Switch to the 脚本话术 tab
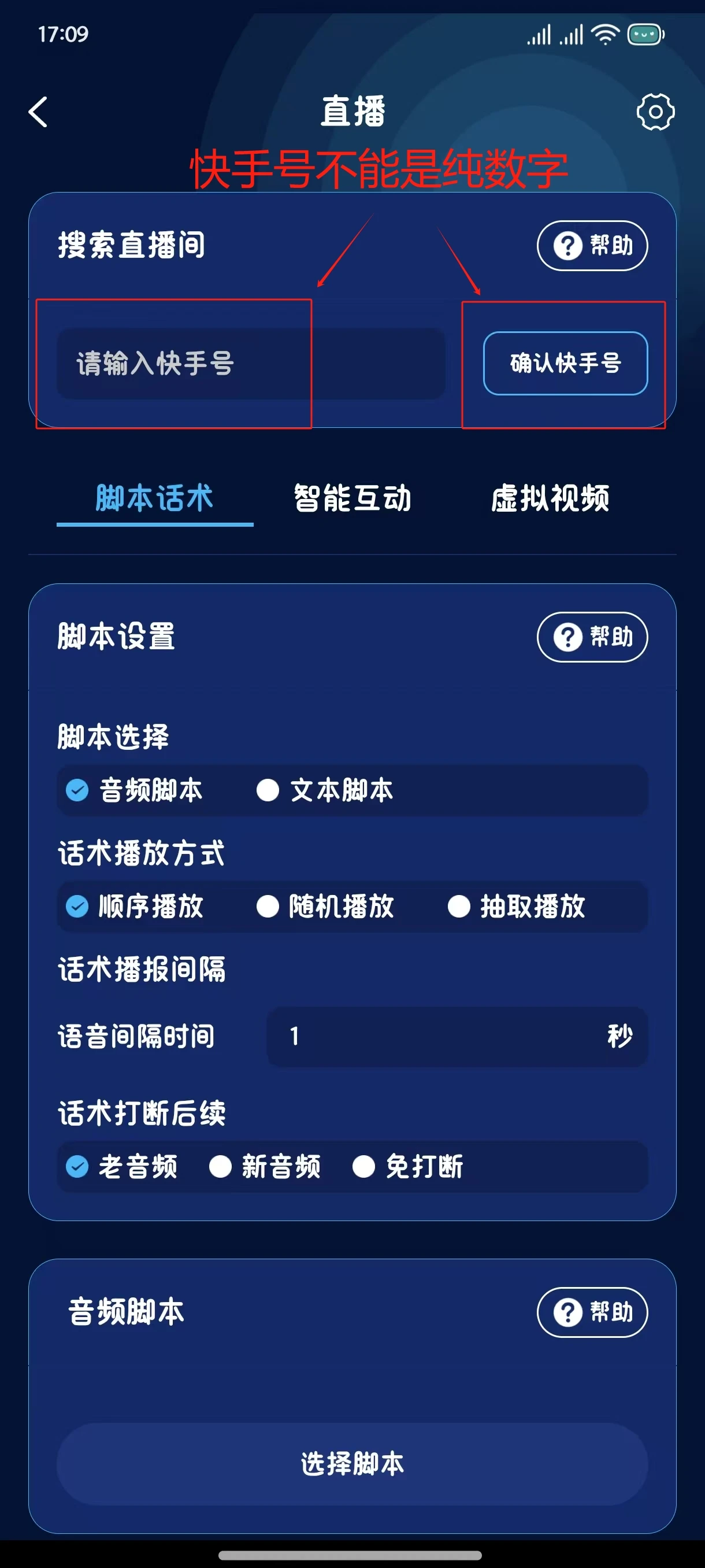The image size is (705, 1568). click(154, 498)
